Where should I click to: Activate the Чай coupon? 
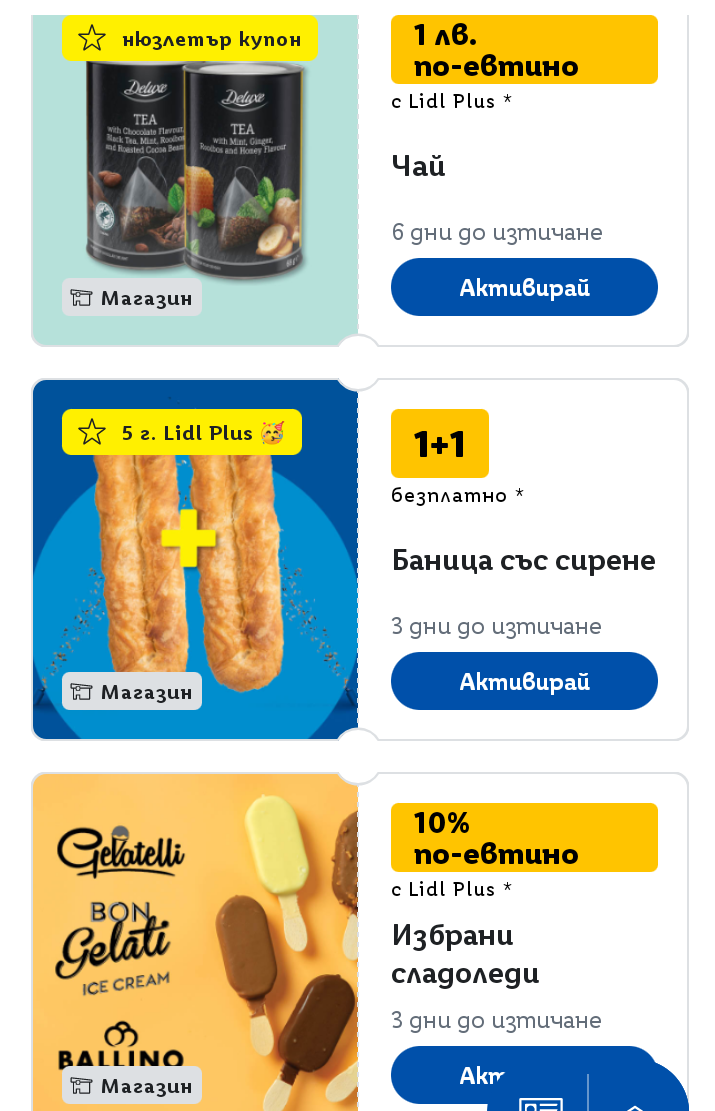pos(524,288)
